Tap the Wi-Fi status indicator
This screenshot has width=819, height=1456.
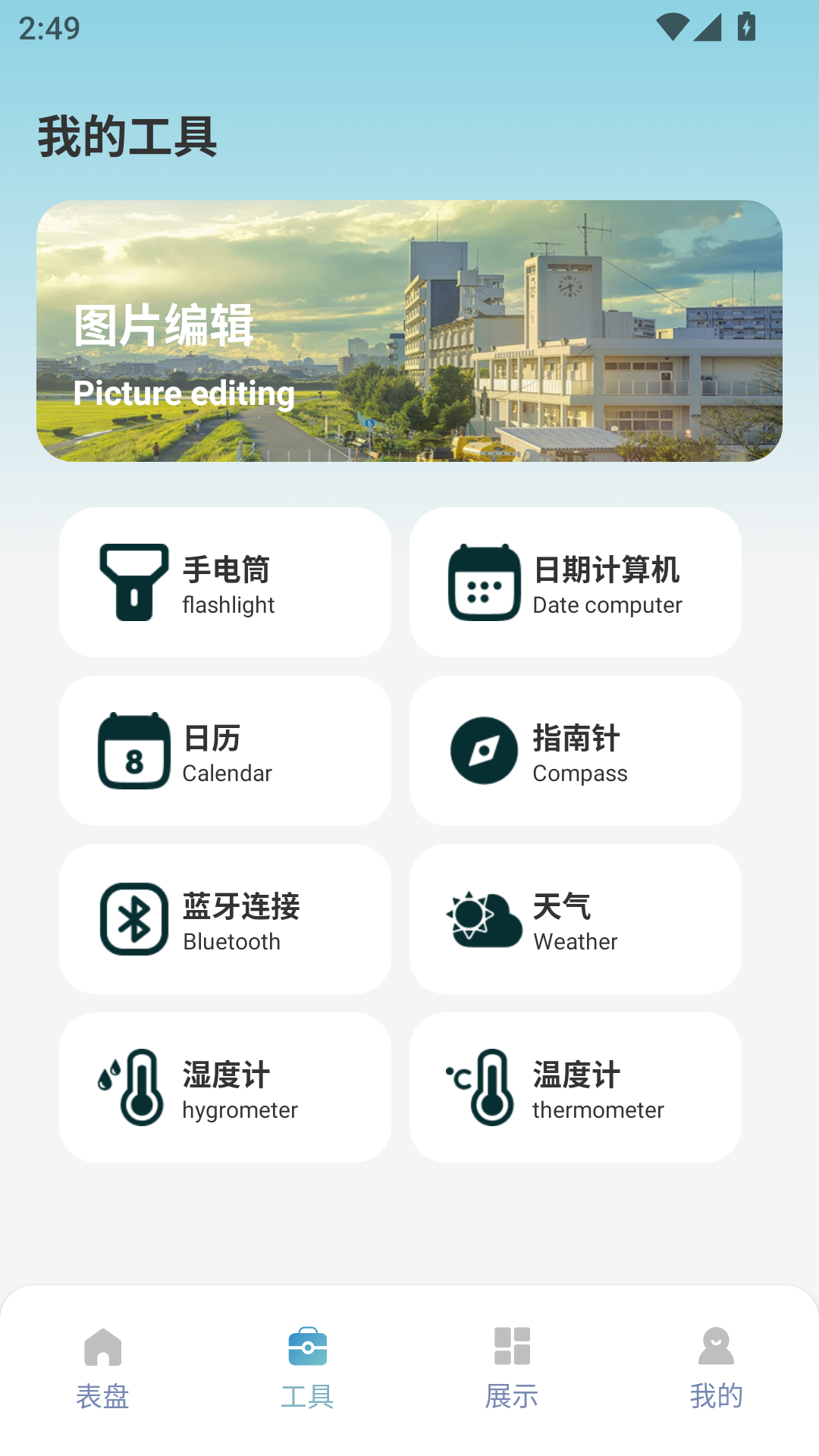click(673, 25)
